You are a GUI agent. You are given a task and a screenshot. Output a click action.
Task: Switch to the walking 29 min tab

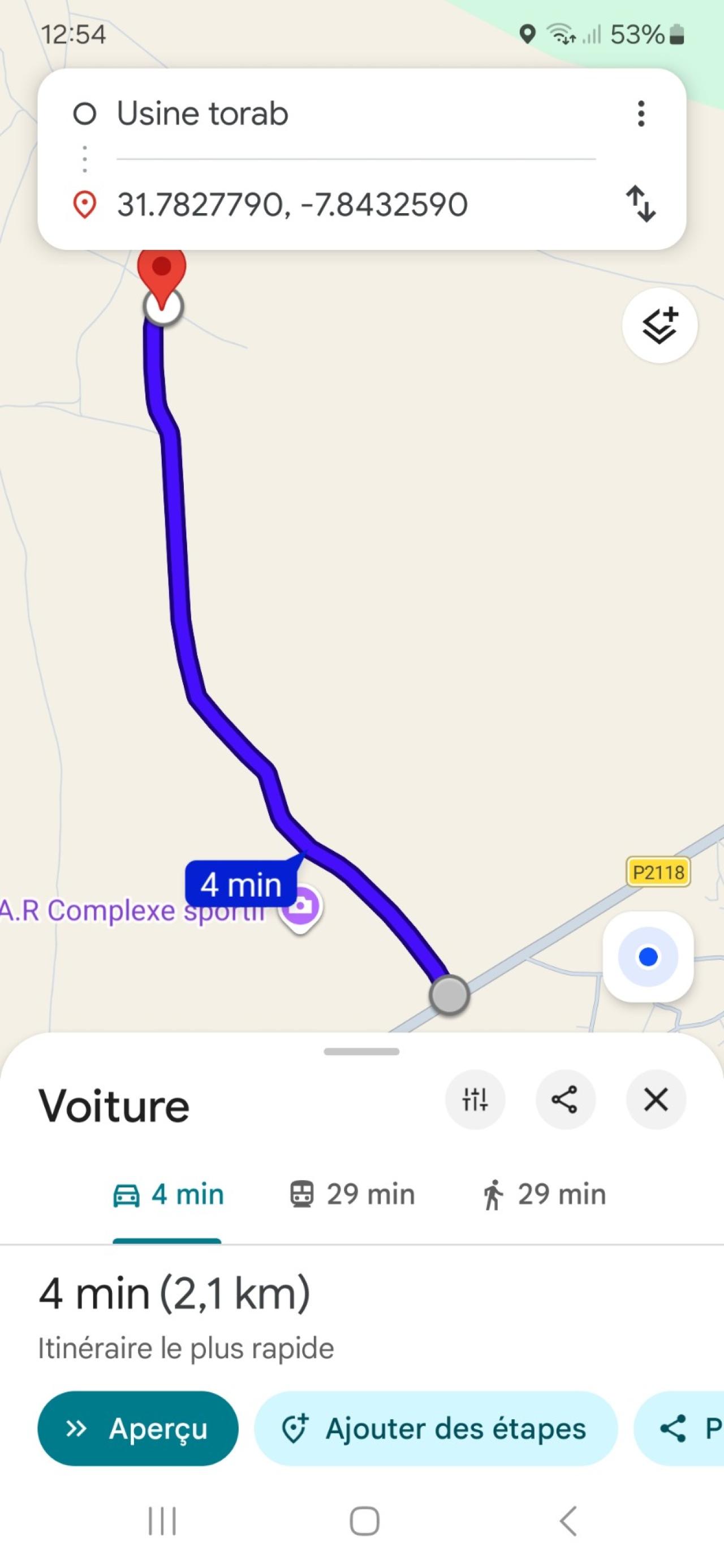click(x=544, y=1194)
